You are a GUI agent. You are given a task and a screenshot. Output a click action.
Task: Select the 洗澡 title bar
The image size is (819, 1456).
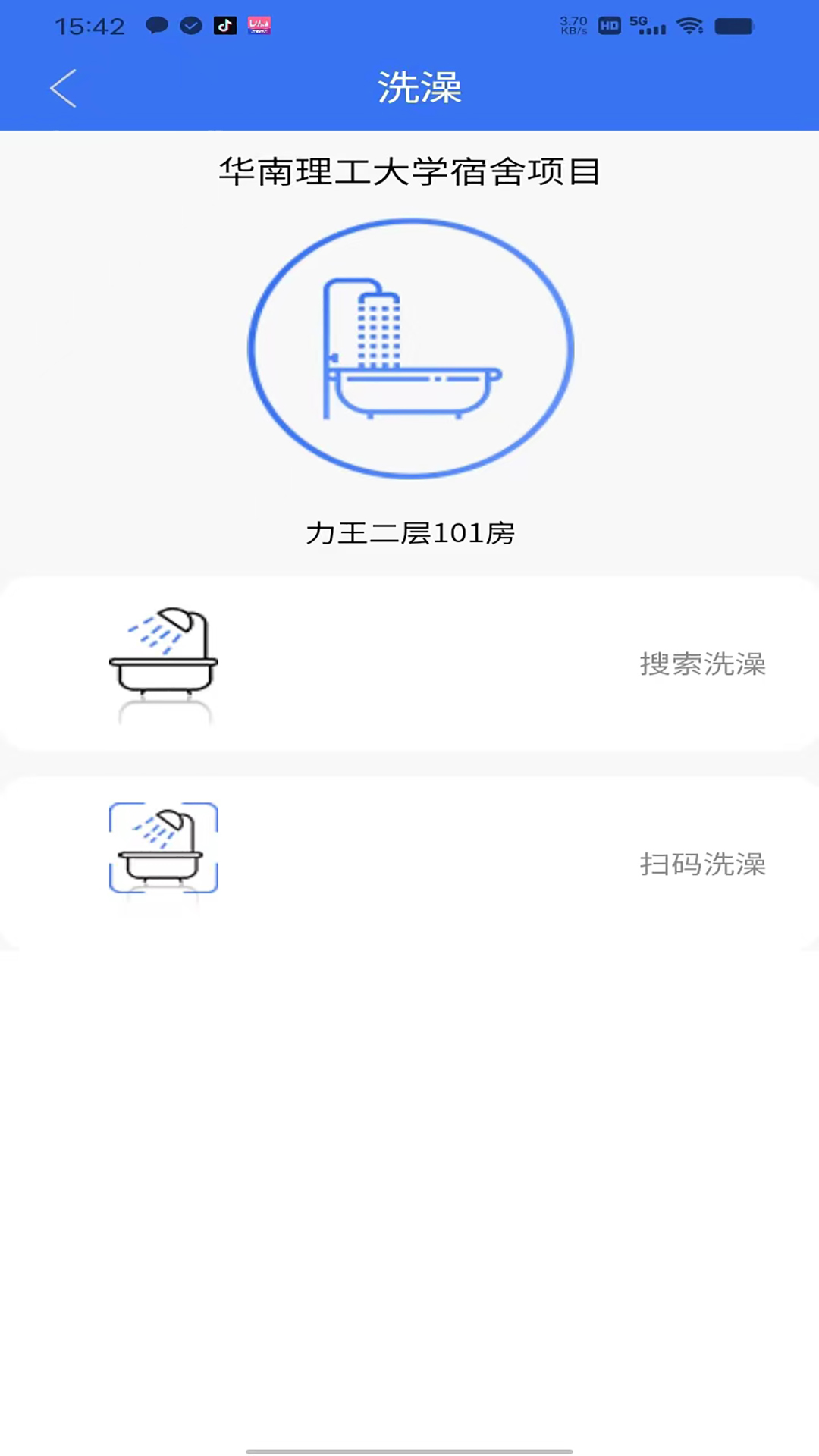point(418,87)
